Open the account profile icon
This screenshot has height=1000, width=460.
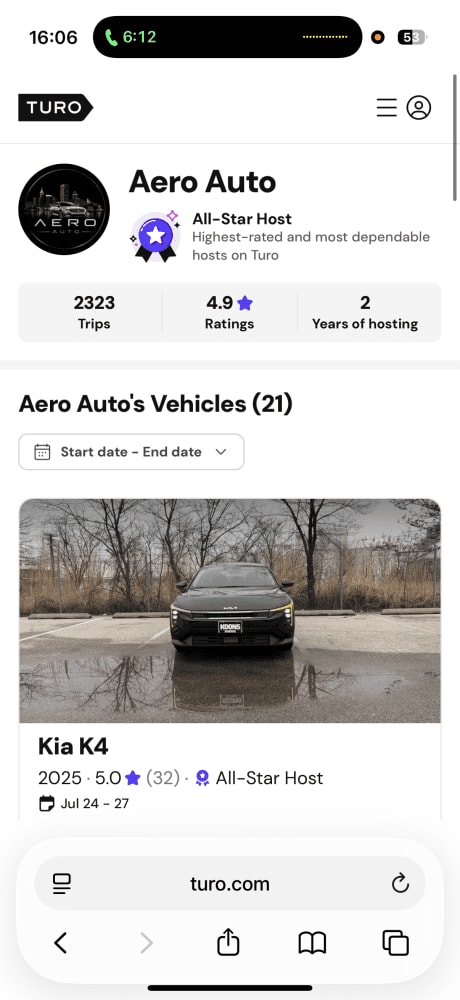(x=419, y=107)
